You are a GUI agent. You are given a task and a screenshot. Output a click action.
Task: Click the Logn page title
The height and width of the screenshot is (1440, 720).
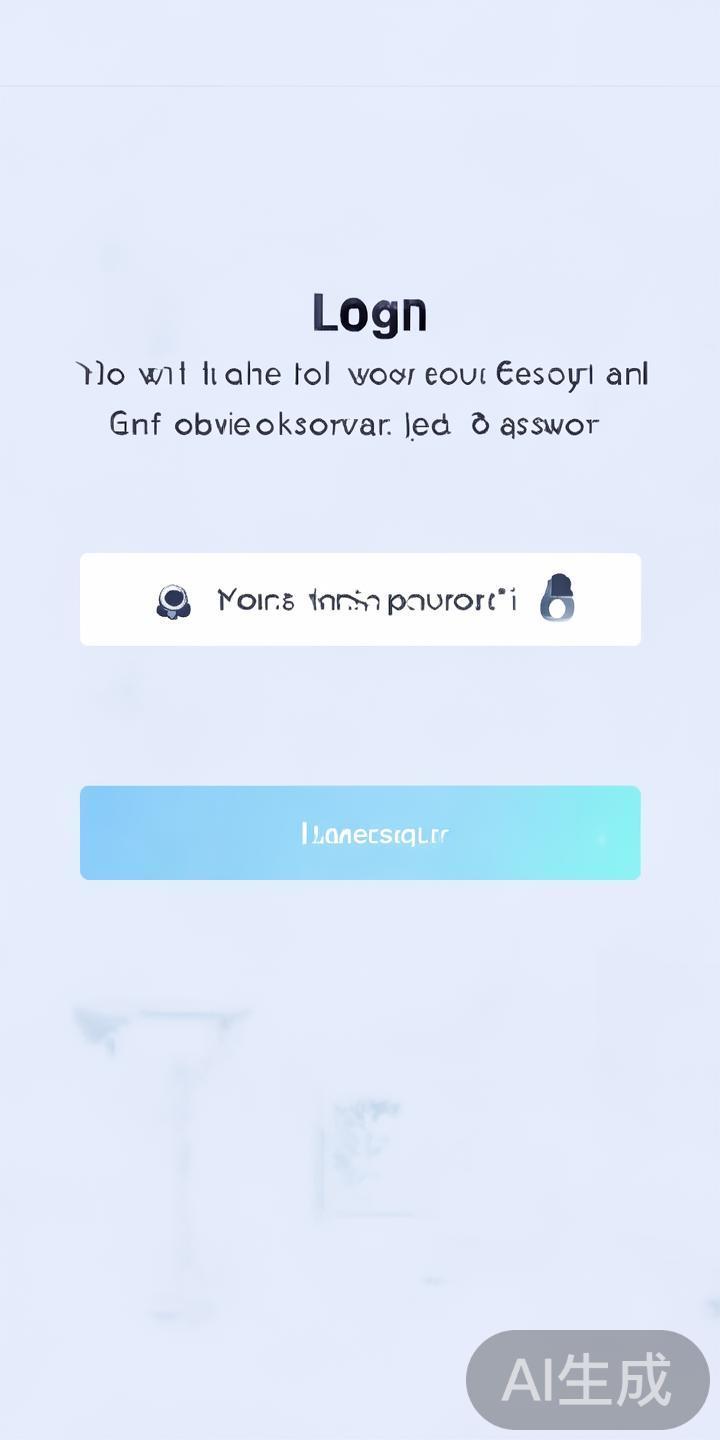pos(368,310)
